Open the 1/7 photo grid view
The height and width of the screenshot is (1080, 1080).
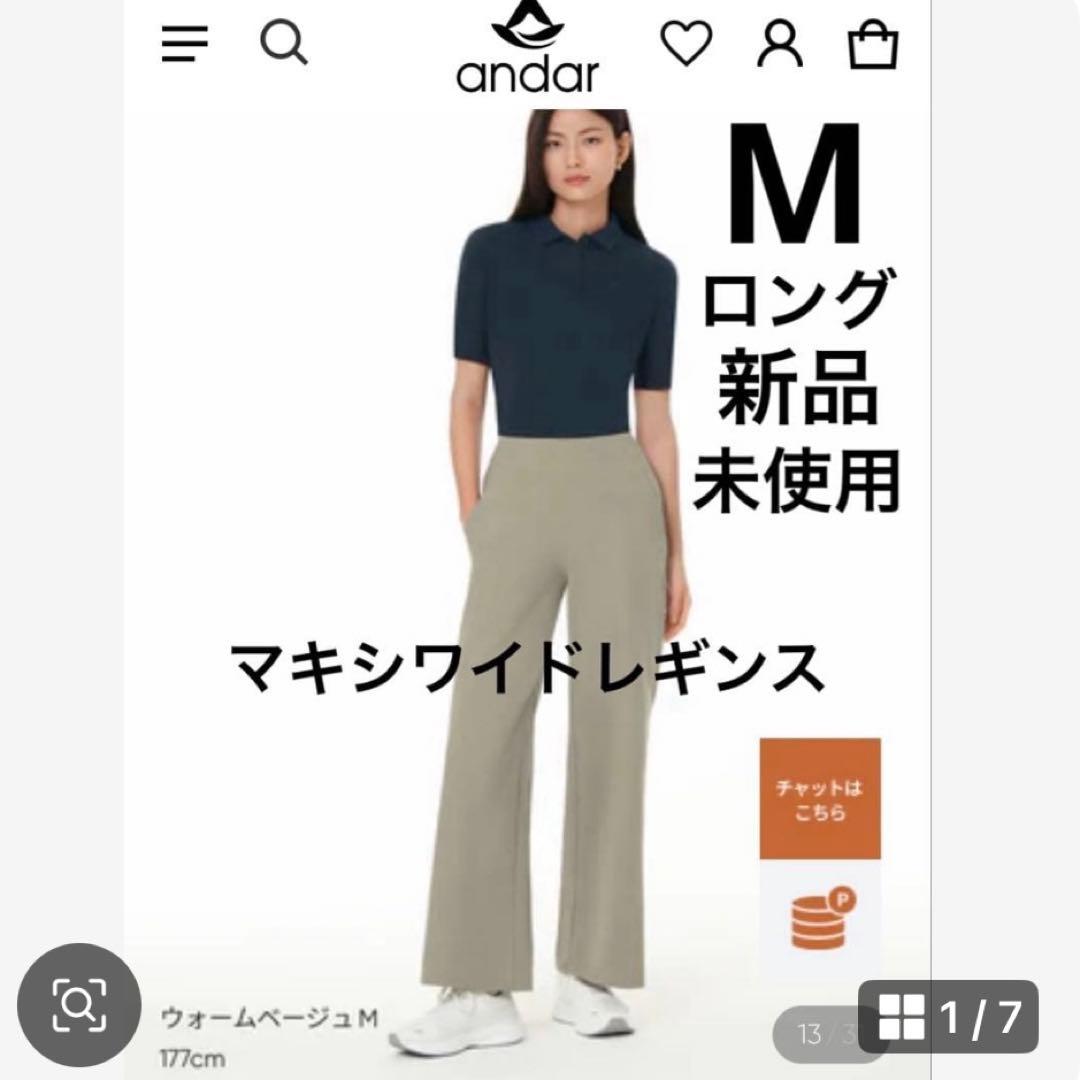pyautogui.click(x=949, y=1017)
